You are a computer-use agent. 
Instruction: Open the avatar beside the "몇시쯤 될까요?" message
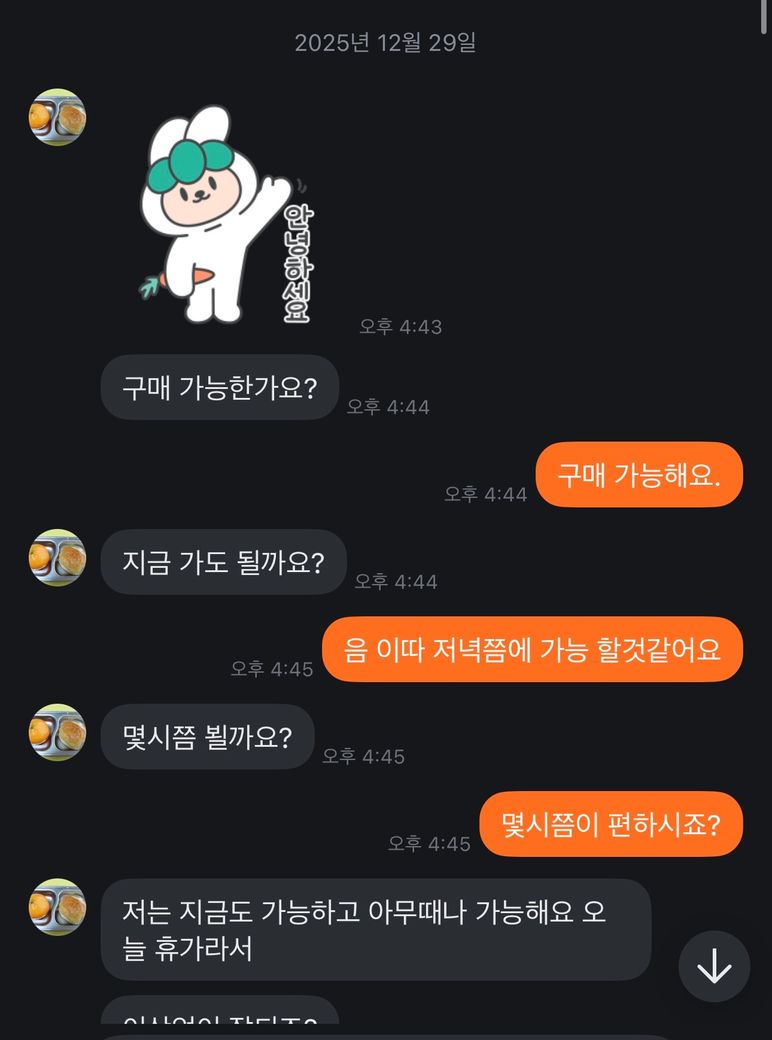[x=57, y=732]
